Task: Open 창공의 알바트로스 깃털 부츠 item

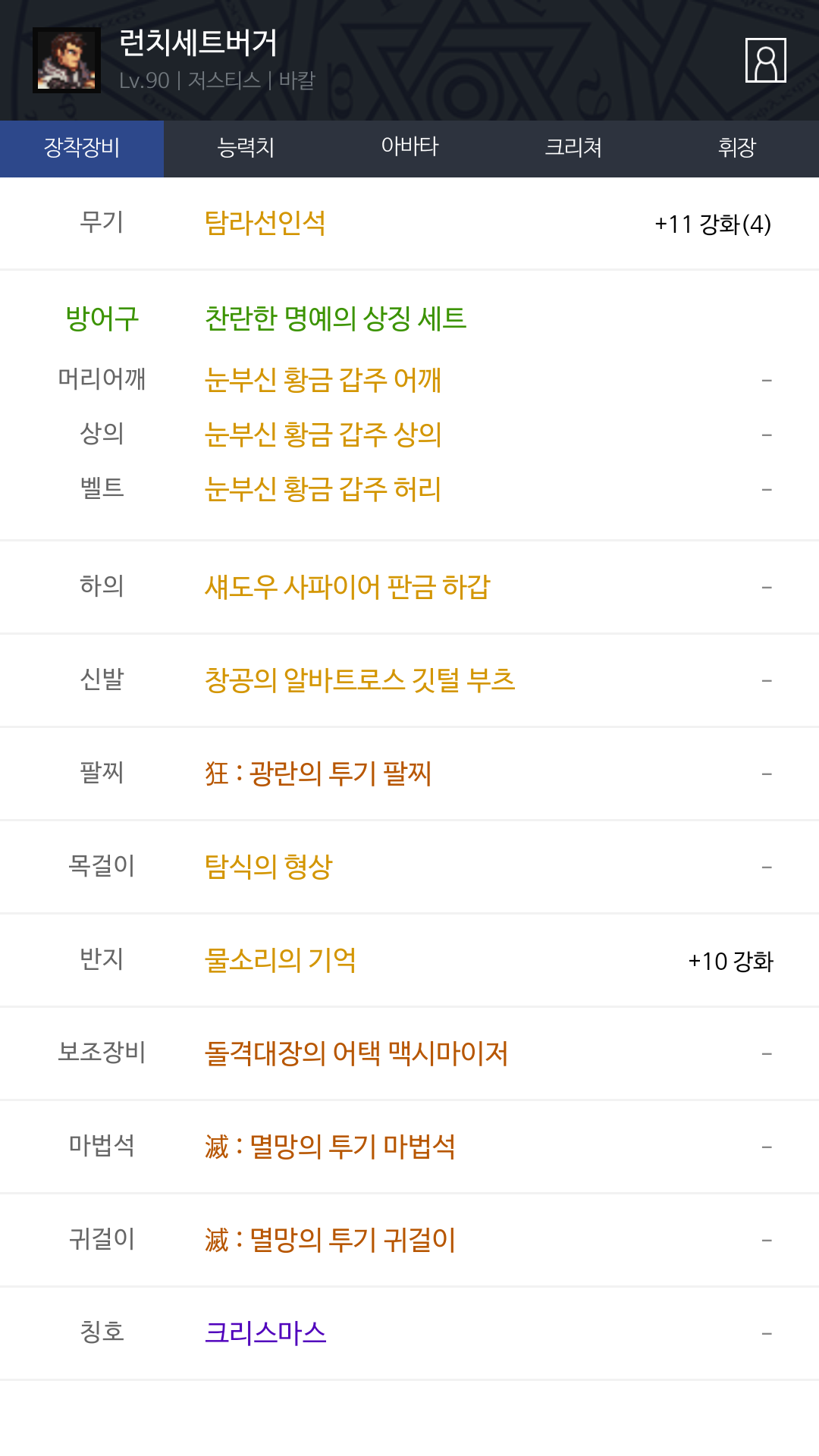Action: pos(360,680)
